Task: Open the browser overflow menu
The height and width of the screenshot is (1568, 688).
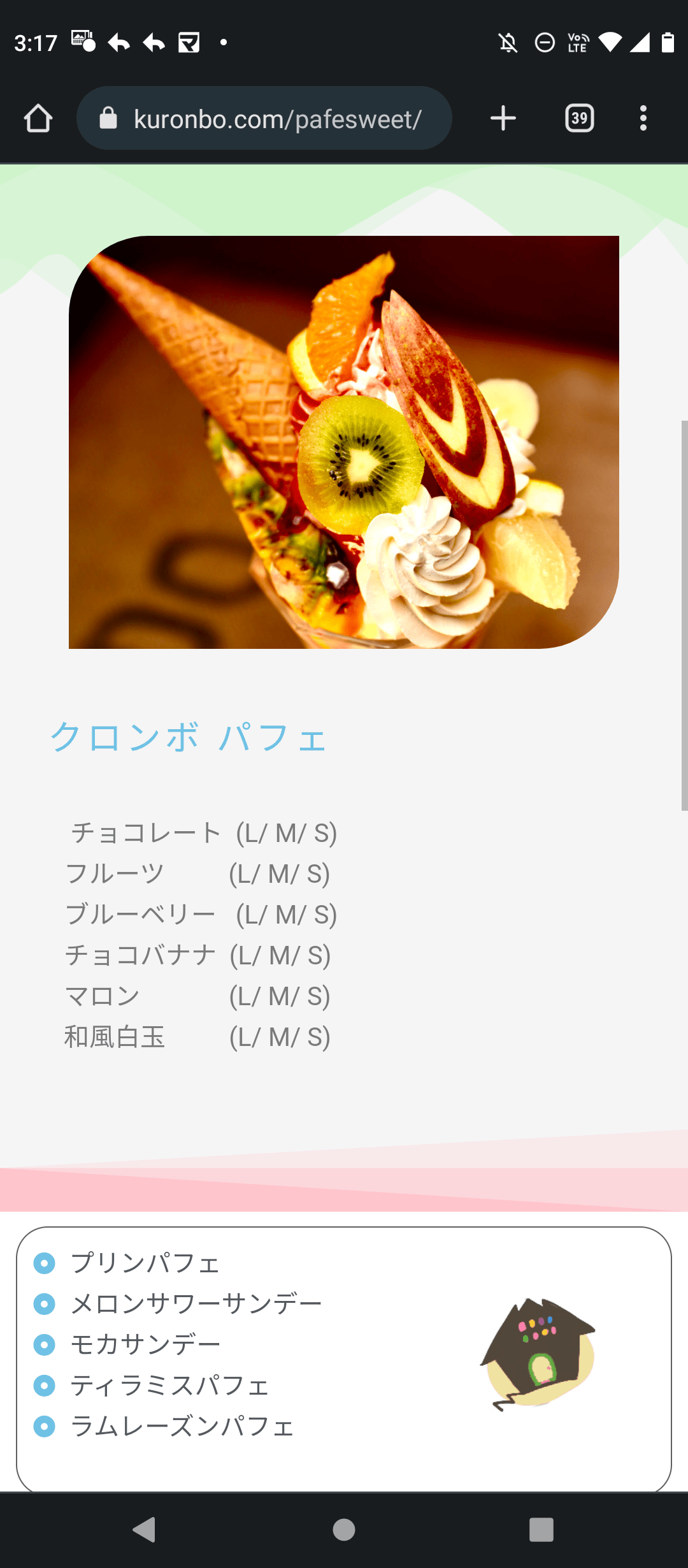Action: [x=643, y=119]
